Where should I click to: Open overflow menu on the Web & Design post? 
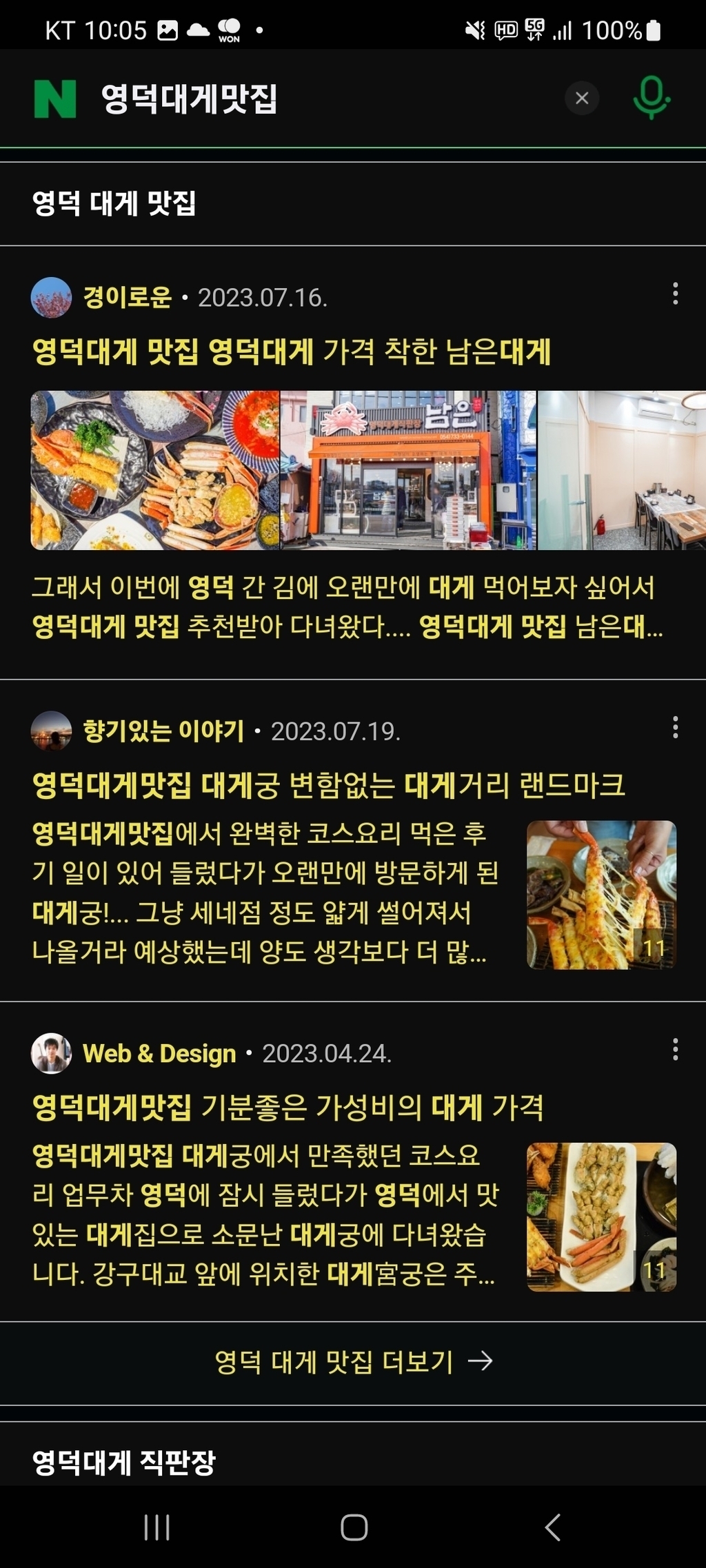(x=675, y=1050)
